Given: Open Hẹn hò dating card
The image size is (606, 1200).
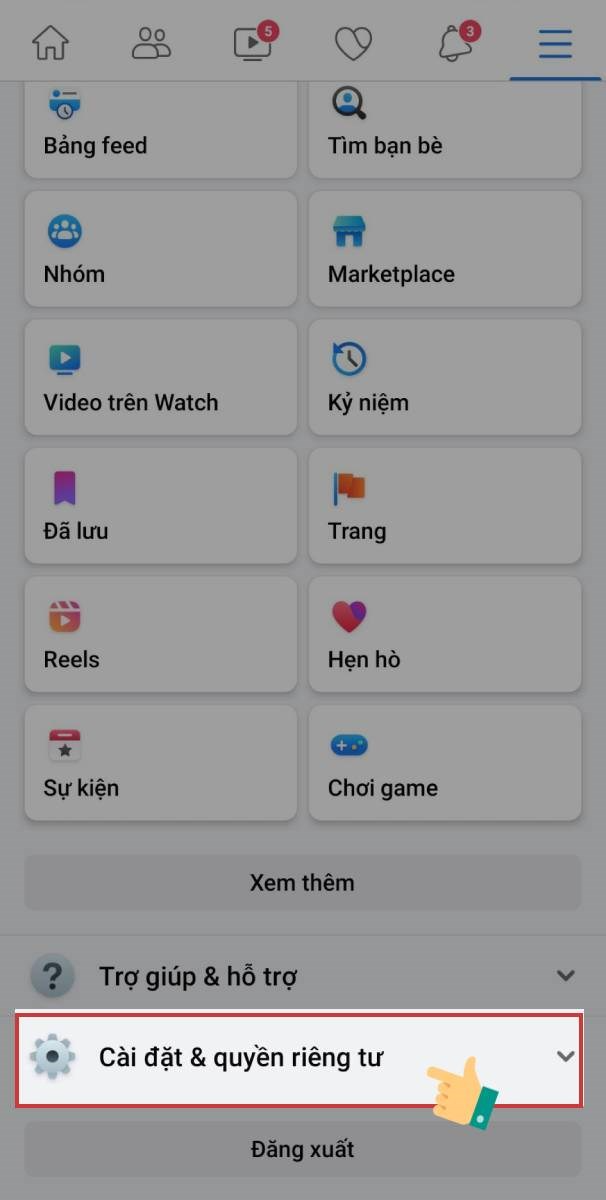Looking at the screenshot, I should pyautogui.click(x=445, y=634).
